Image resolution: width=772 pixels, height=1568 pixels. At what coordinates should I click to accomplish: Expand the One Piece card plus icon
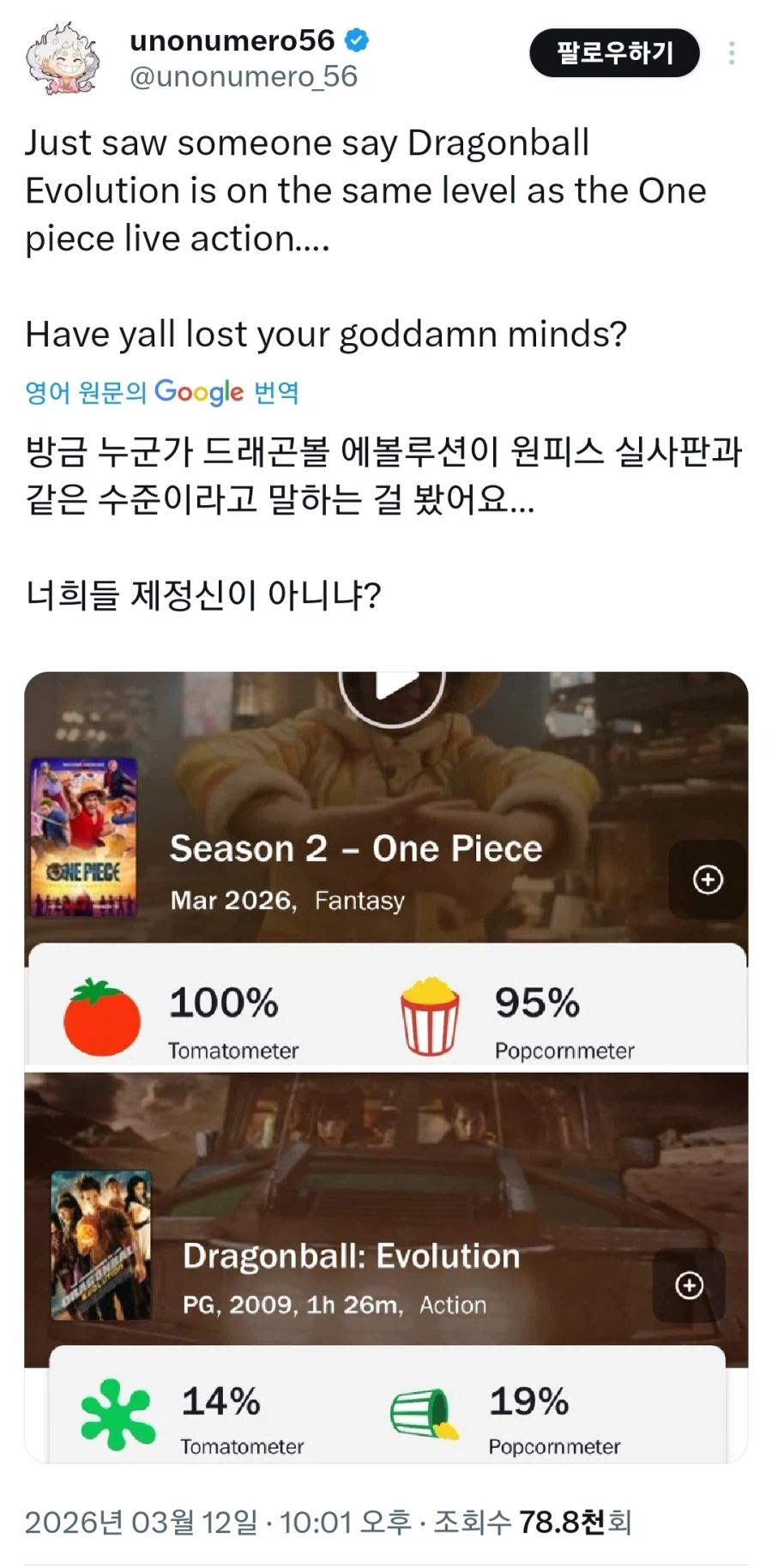707,880
